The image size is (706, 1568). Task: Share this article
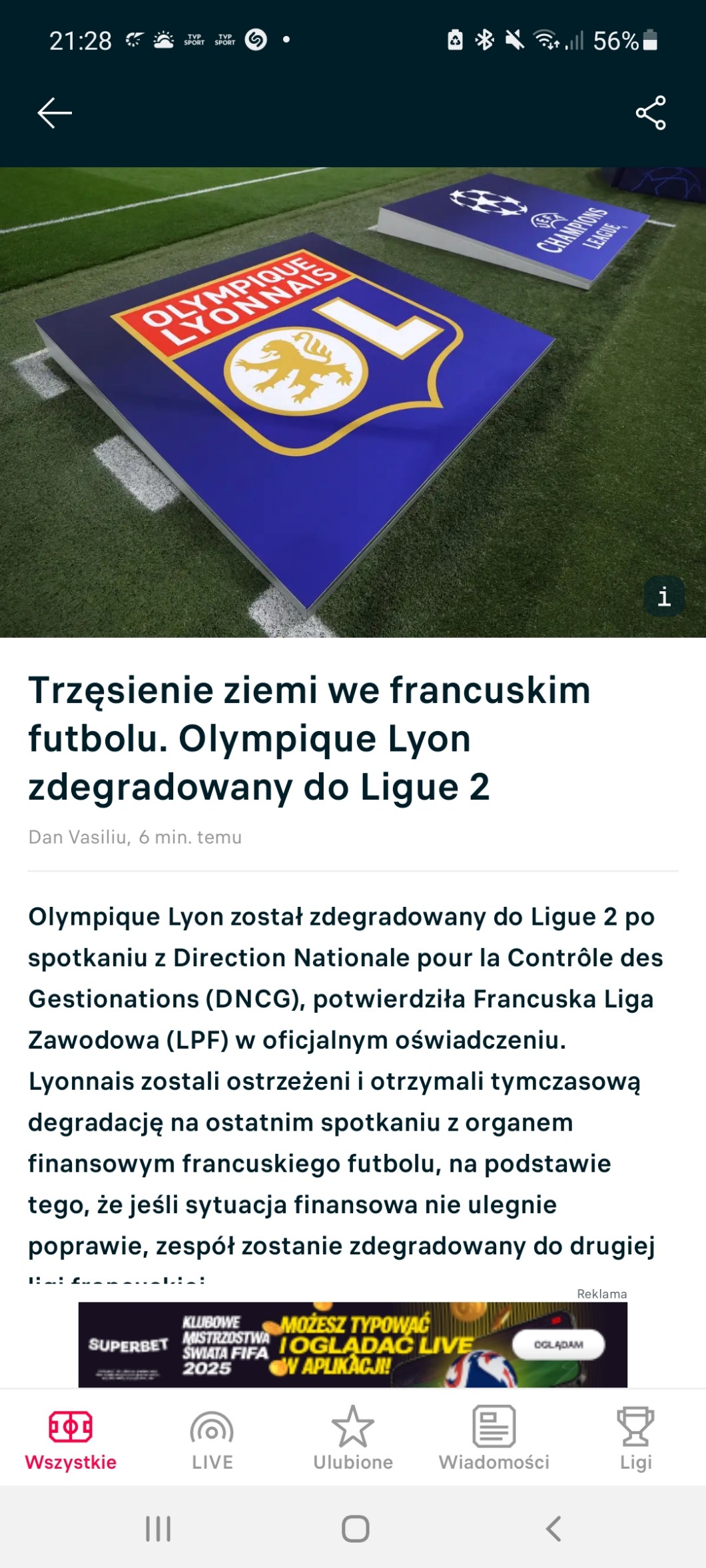(x=651, y=113)
